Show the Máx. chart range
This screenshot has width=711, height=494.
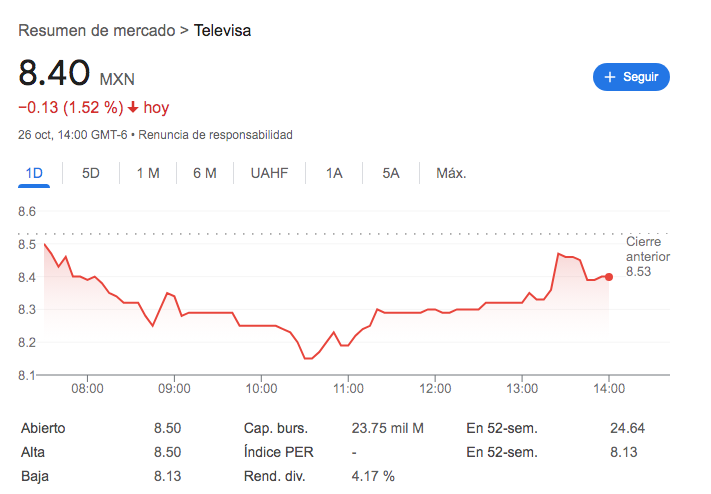[x=451, y=173]
